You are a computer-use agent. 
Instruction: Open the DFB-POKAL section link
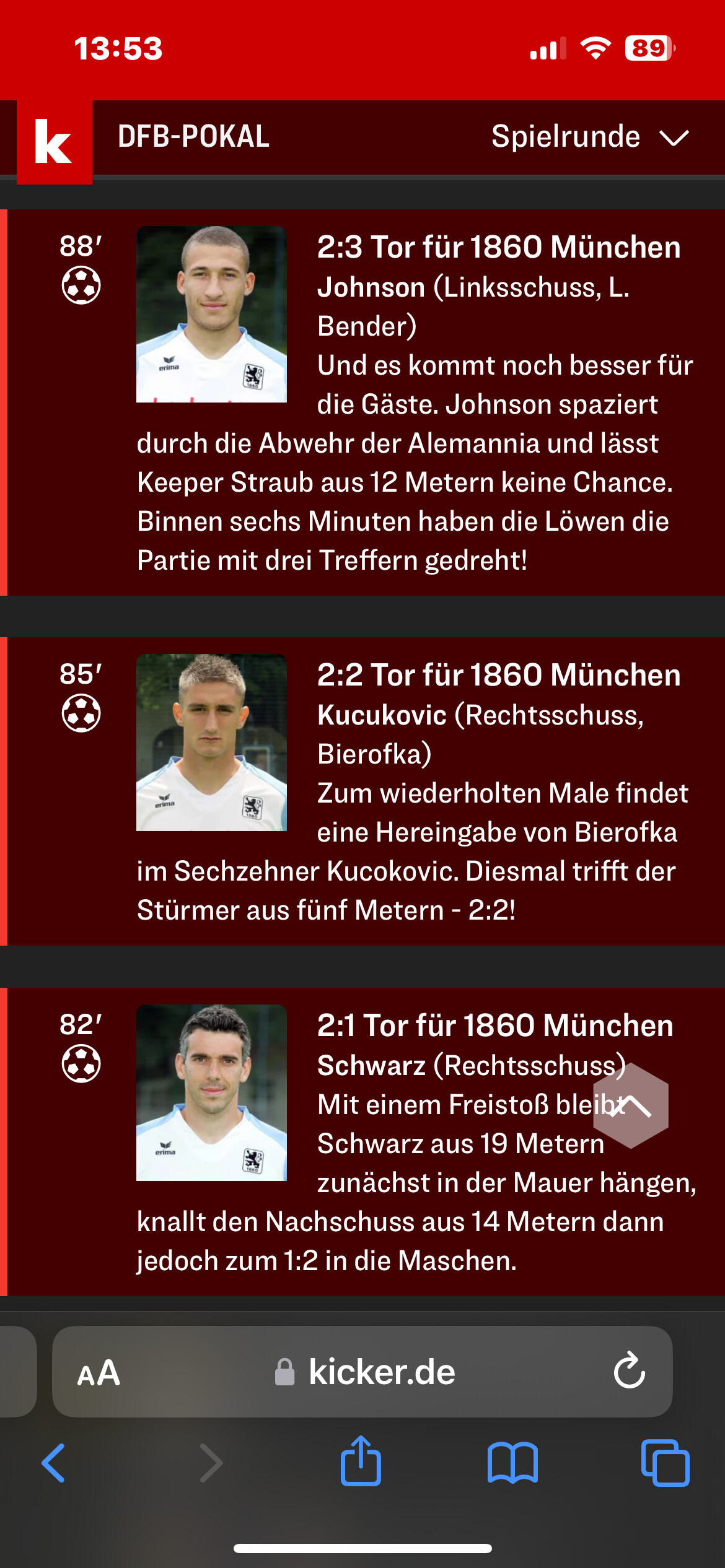(194, 137)
